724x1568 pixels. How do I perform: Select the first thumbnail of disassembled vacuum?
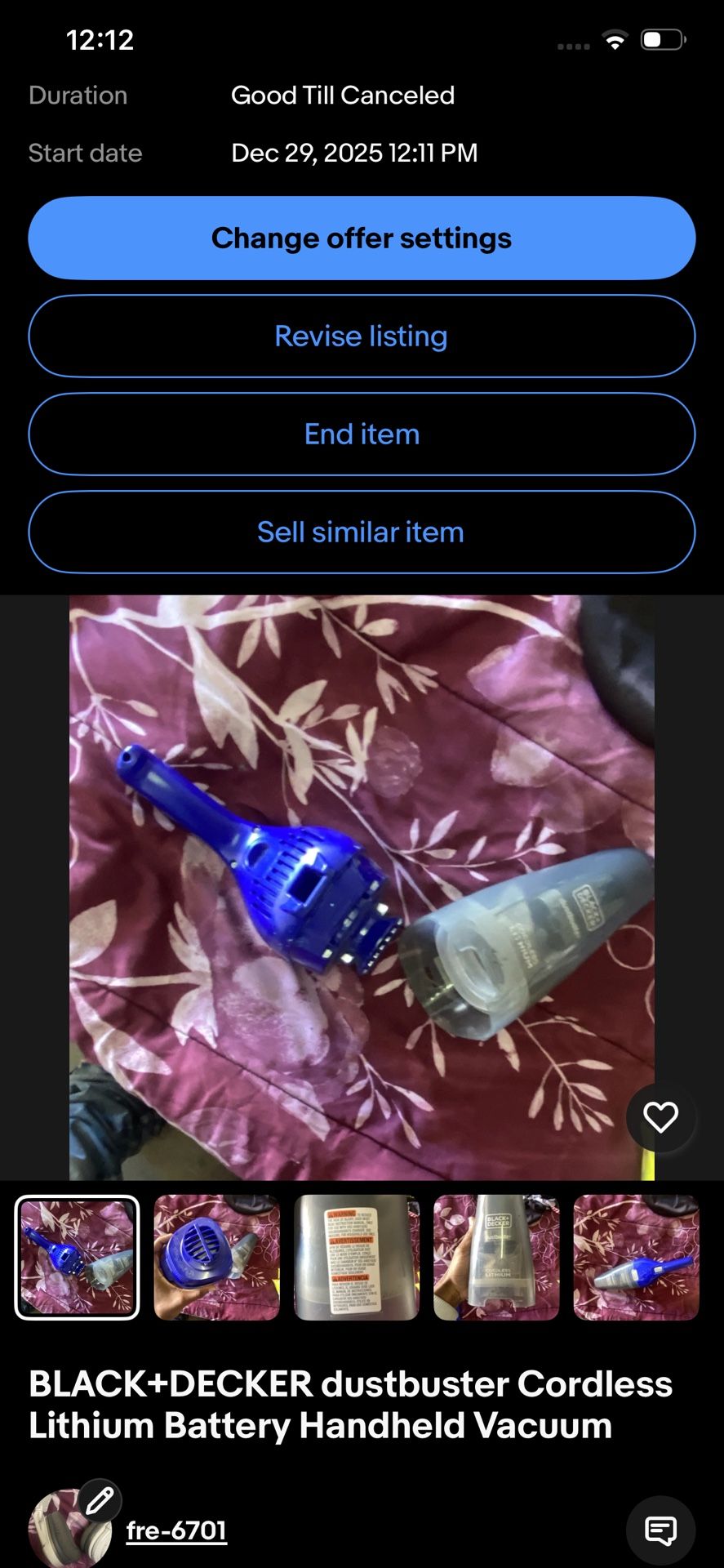[78, 1258]
